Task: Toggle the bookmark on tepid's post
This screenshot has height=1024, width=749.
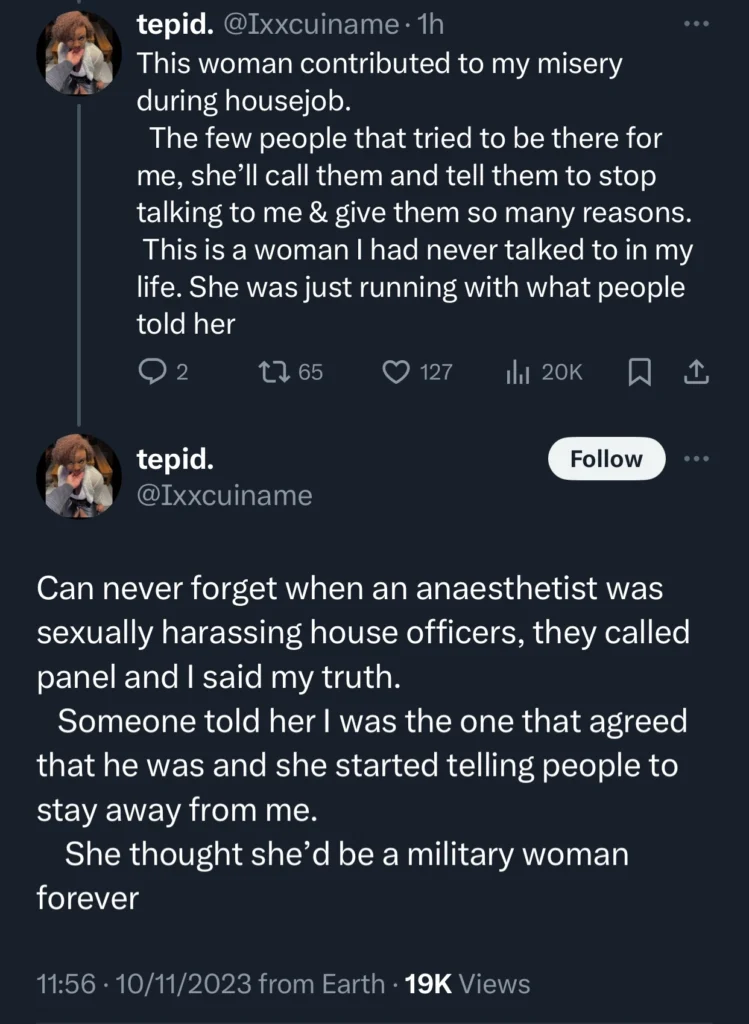Action: (639, 372)
